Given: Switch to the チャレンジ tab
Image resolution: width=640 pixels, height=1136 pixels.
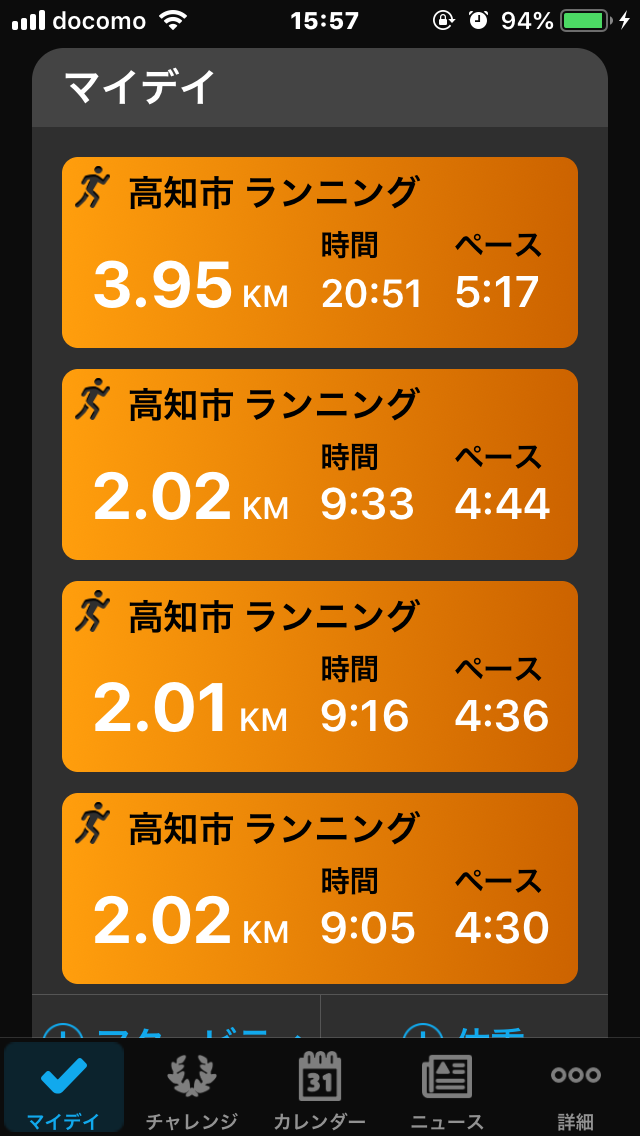Looking at the screenshot, I should (192, 1088).
